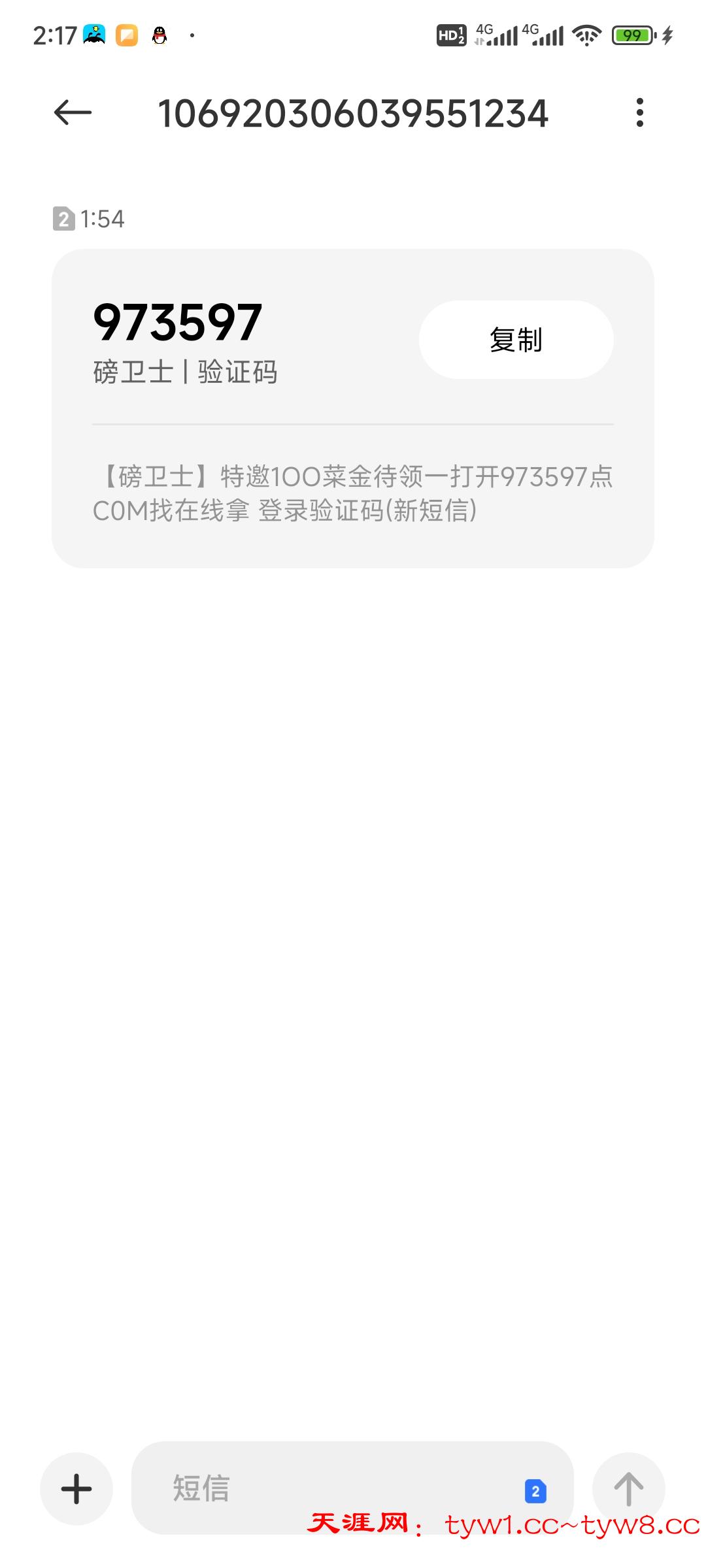Send the message with the arrow button
706x1568 pixels.
pos(628,1489)
